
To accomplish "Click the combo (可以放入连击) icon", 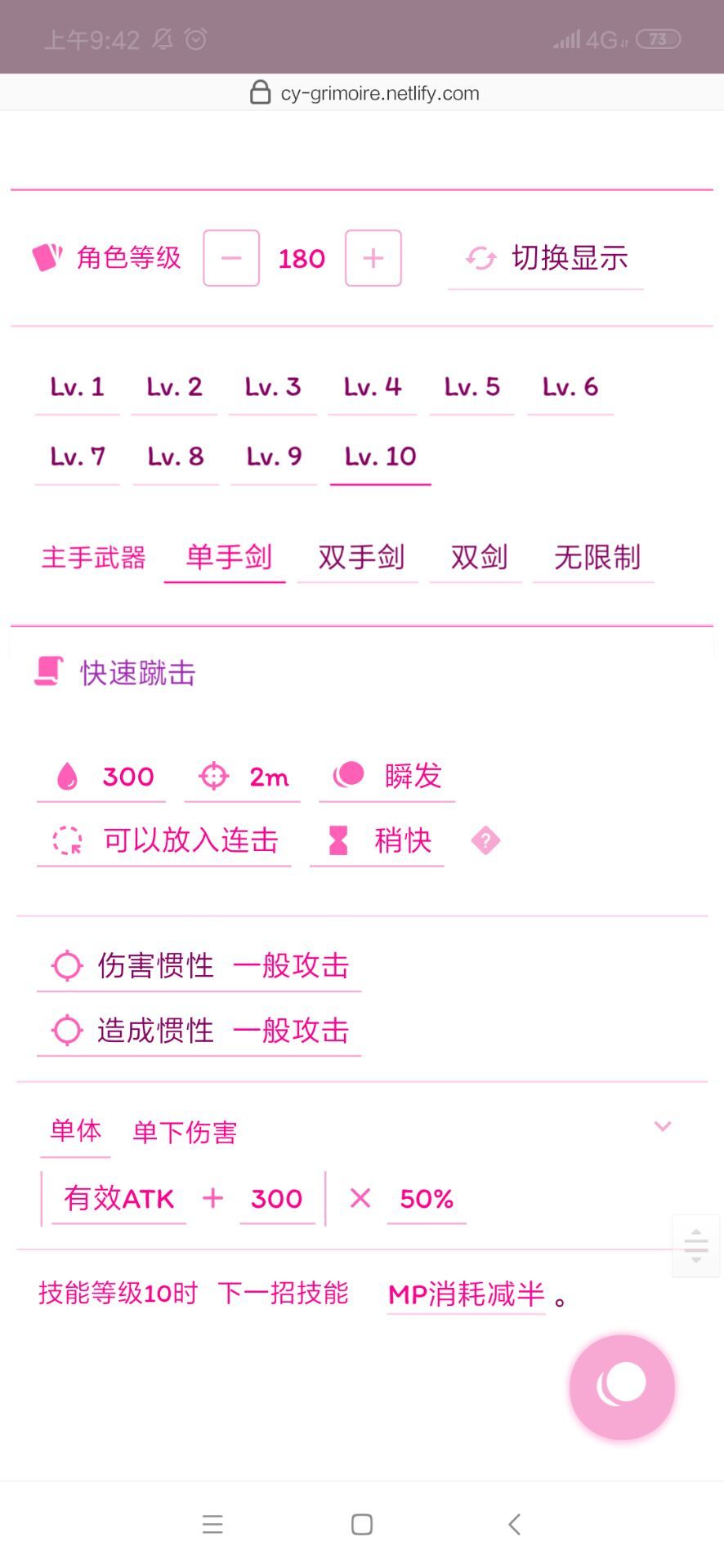I will point(69,840).
